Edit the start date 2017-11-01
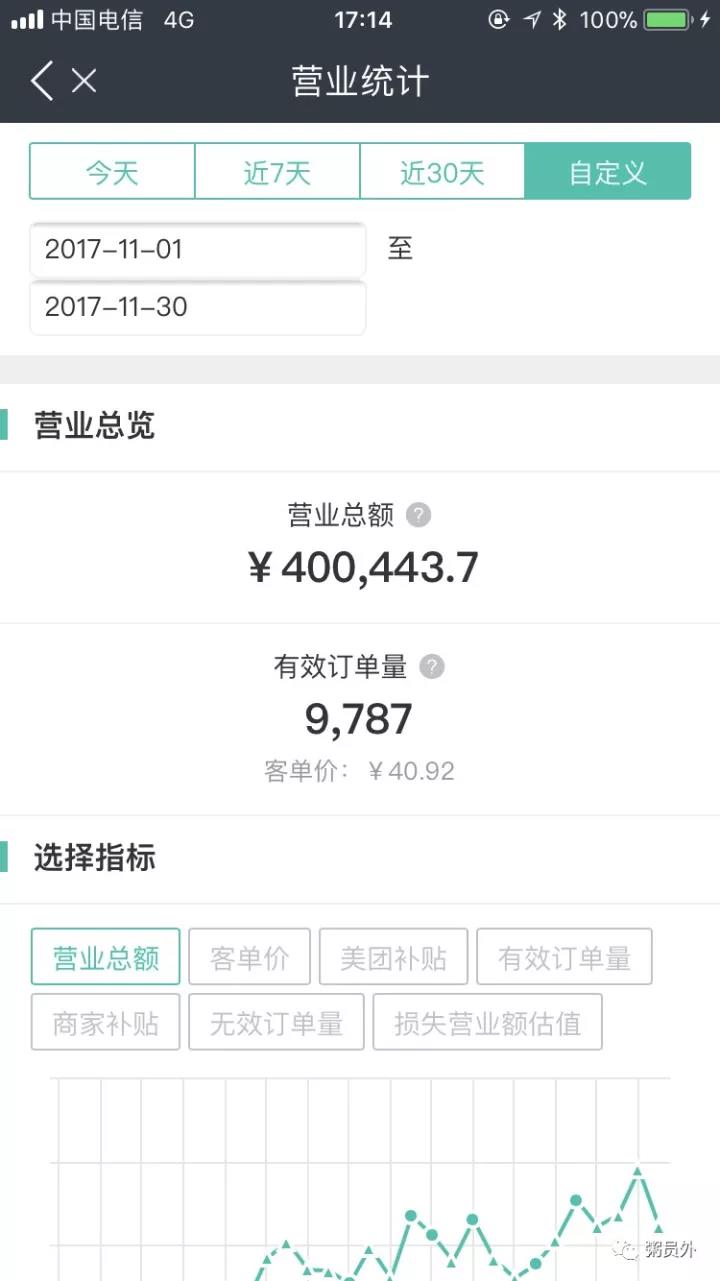Viewport: 720px width, 1281px height. (x=198, y=249)
